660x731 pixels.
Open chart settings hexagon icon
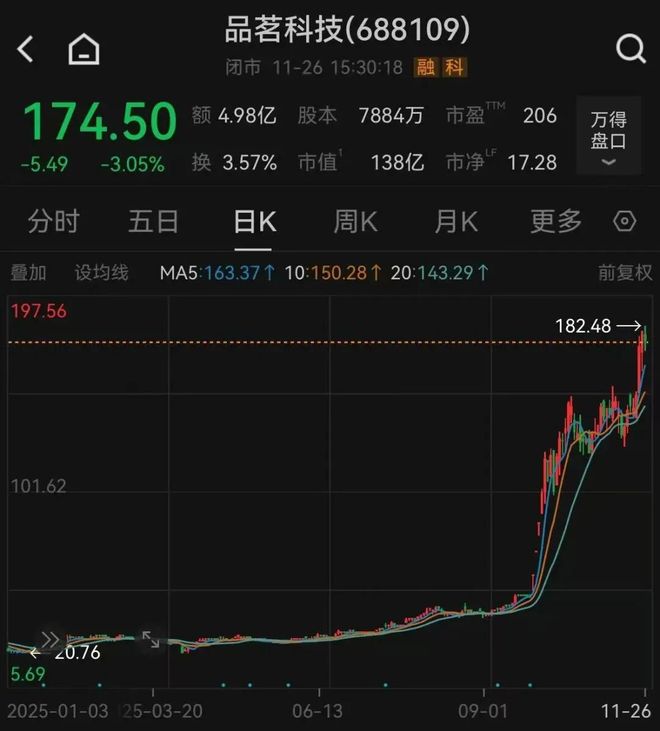(x=625, y=221)
